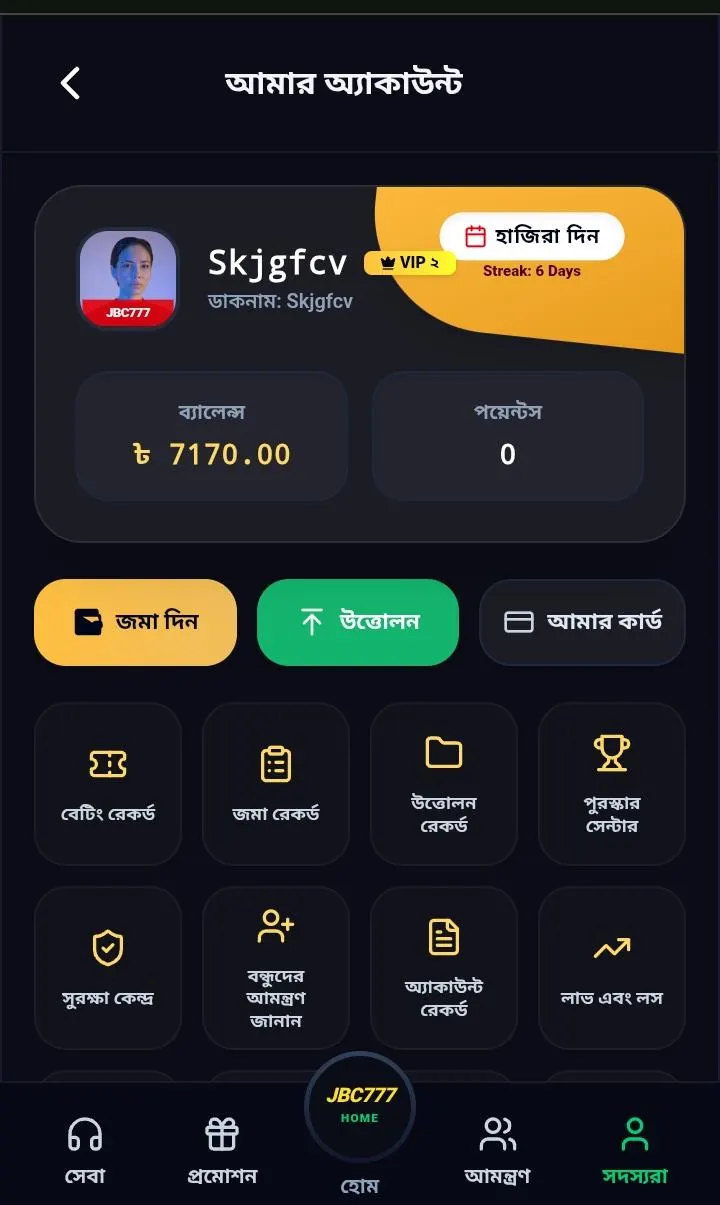
Task: Tap the হাজিরা দিন check-in button
Action: pos(532,237)
